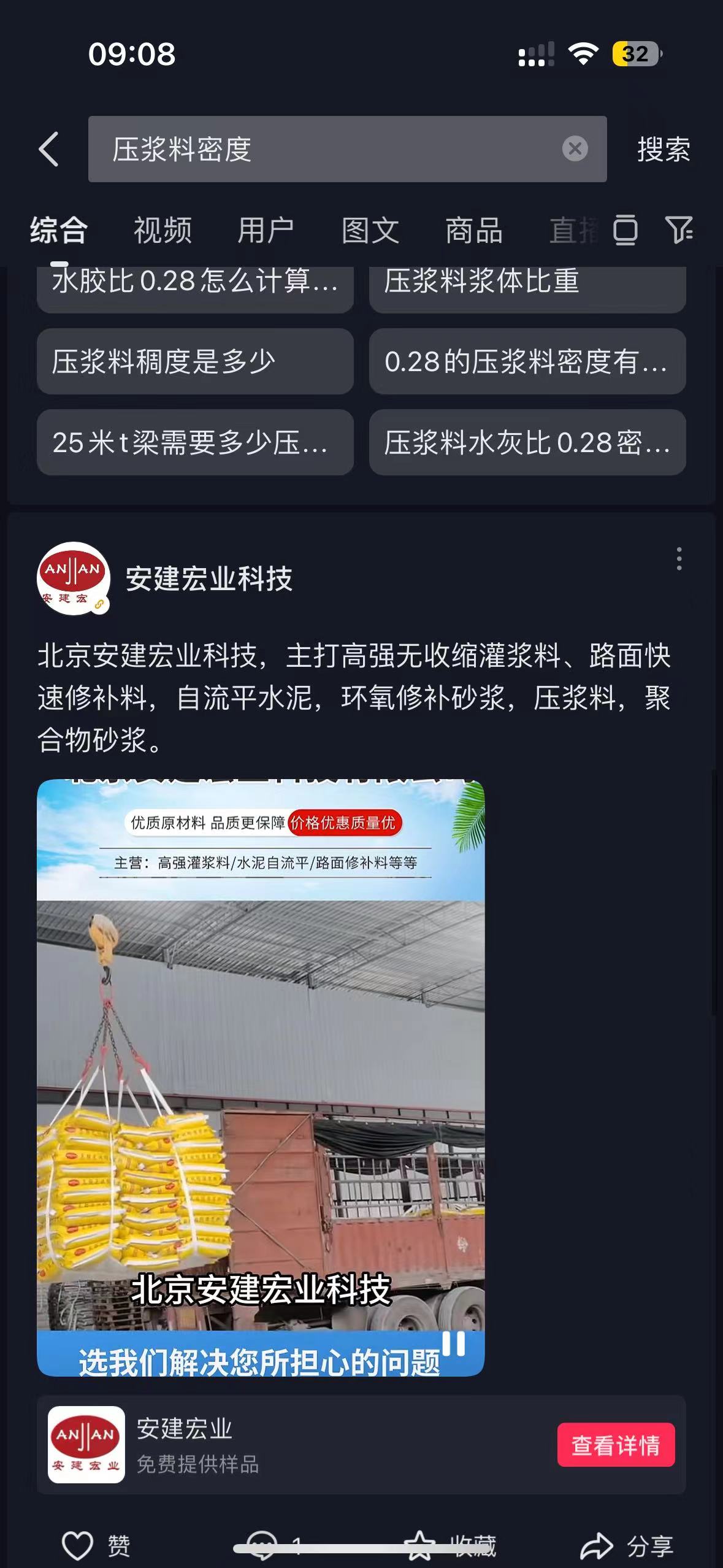This screenshot has width=723, height=1568.
Task: Clear the search query text
Action: [x=575, y=149]
